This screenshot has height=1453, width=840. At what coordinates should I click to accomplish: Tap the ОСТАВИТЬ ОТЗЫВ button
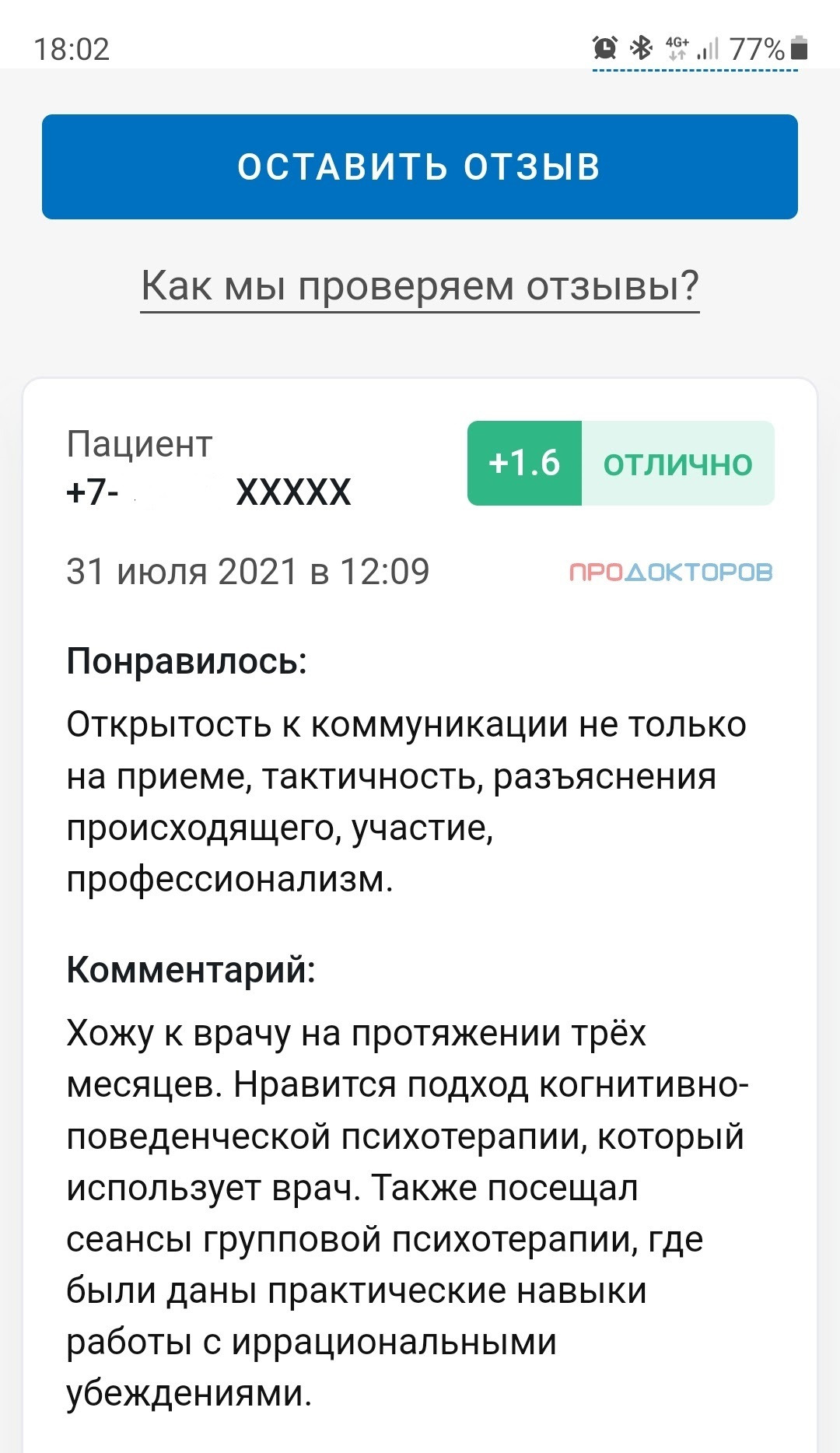[x=419, y=166]
